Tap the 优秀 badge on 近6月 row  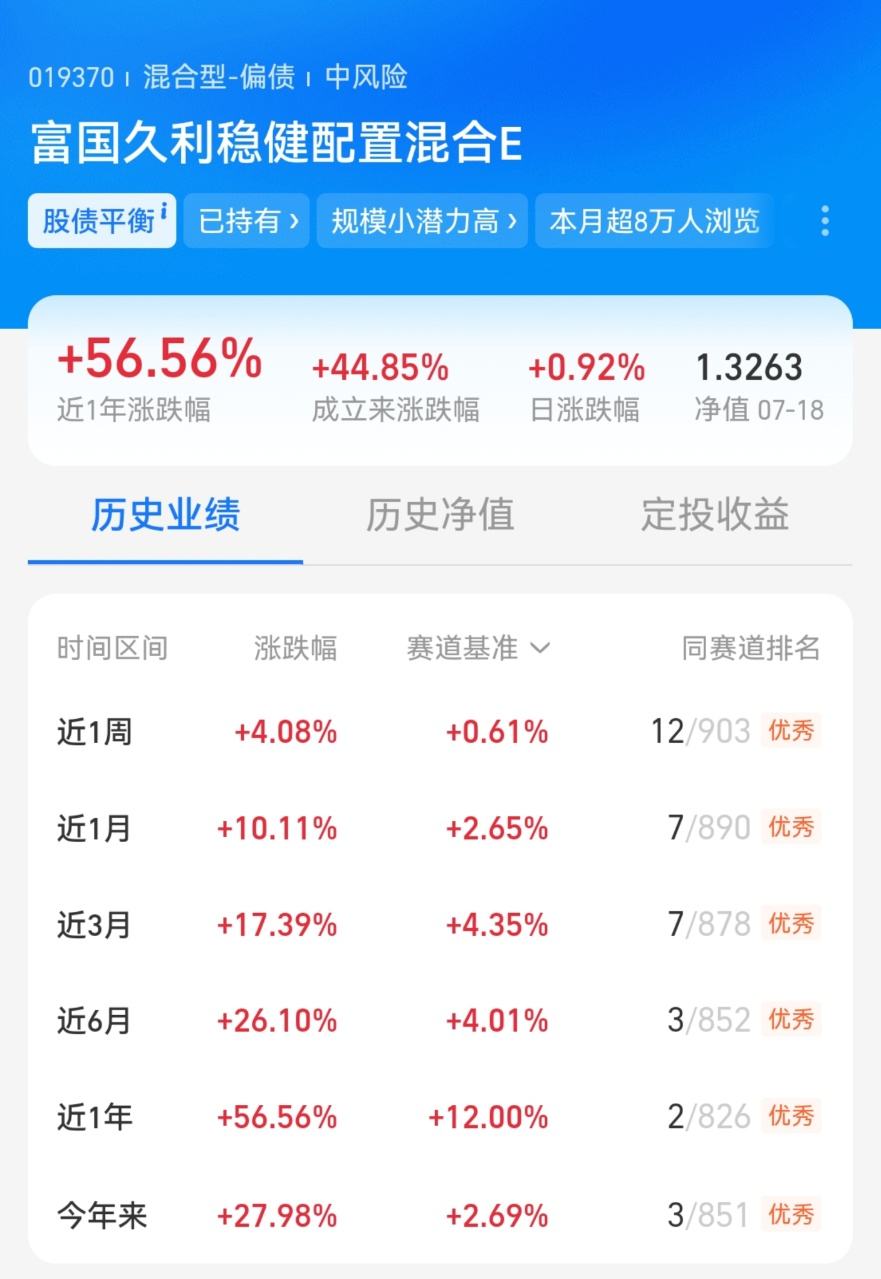click(791, 1020)
